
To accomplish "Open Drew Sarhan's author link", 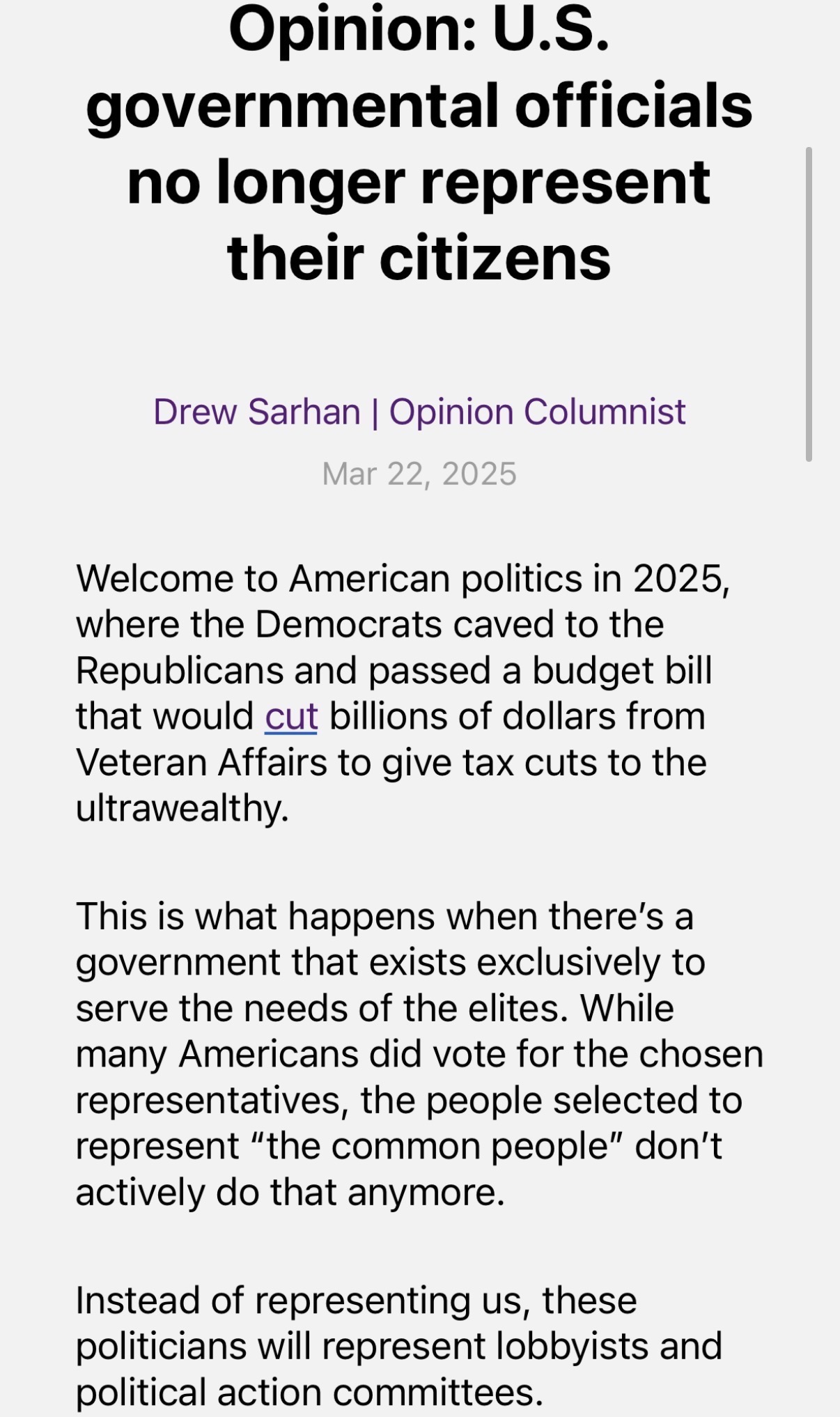I will 256,412.
